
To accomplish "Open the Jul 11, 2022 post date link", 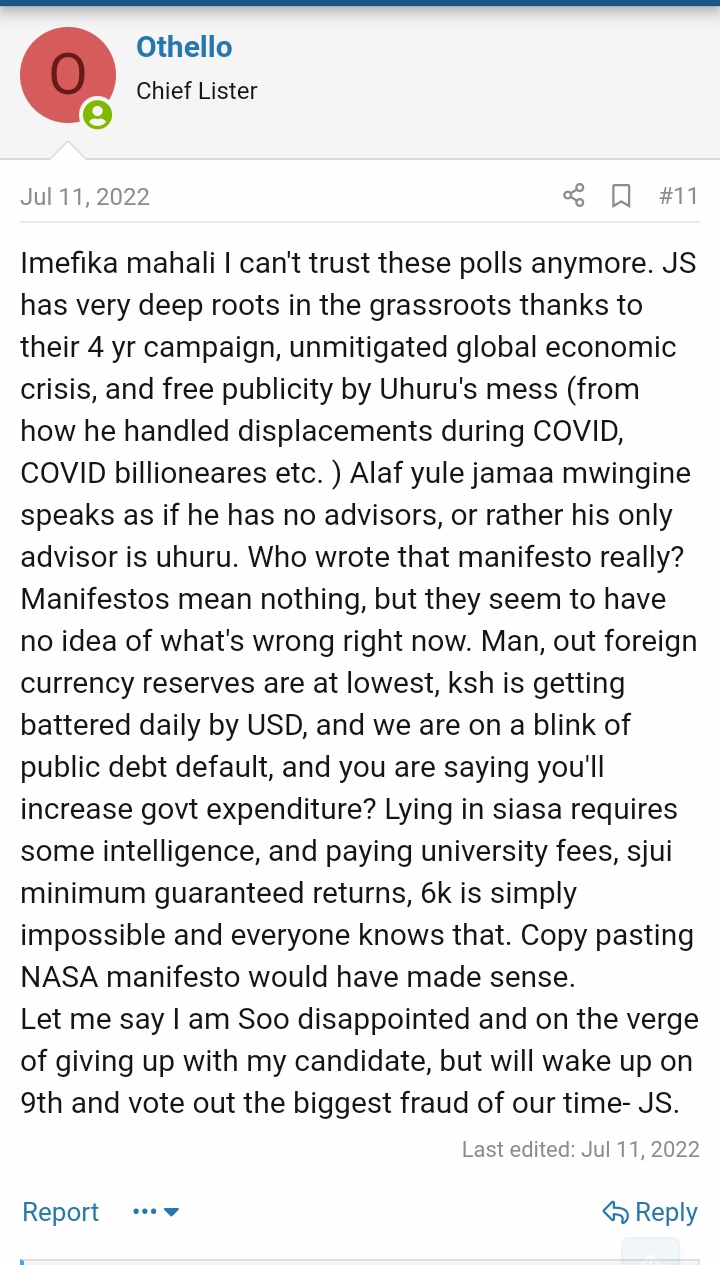I will point(85,196).
